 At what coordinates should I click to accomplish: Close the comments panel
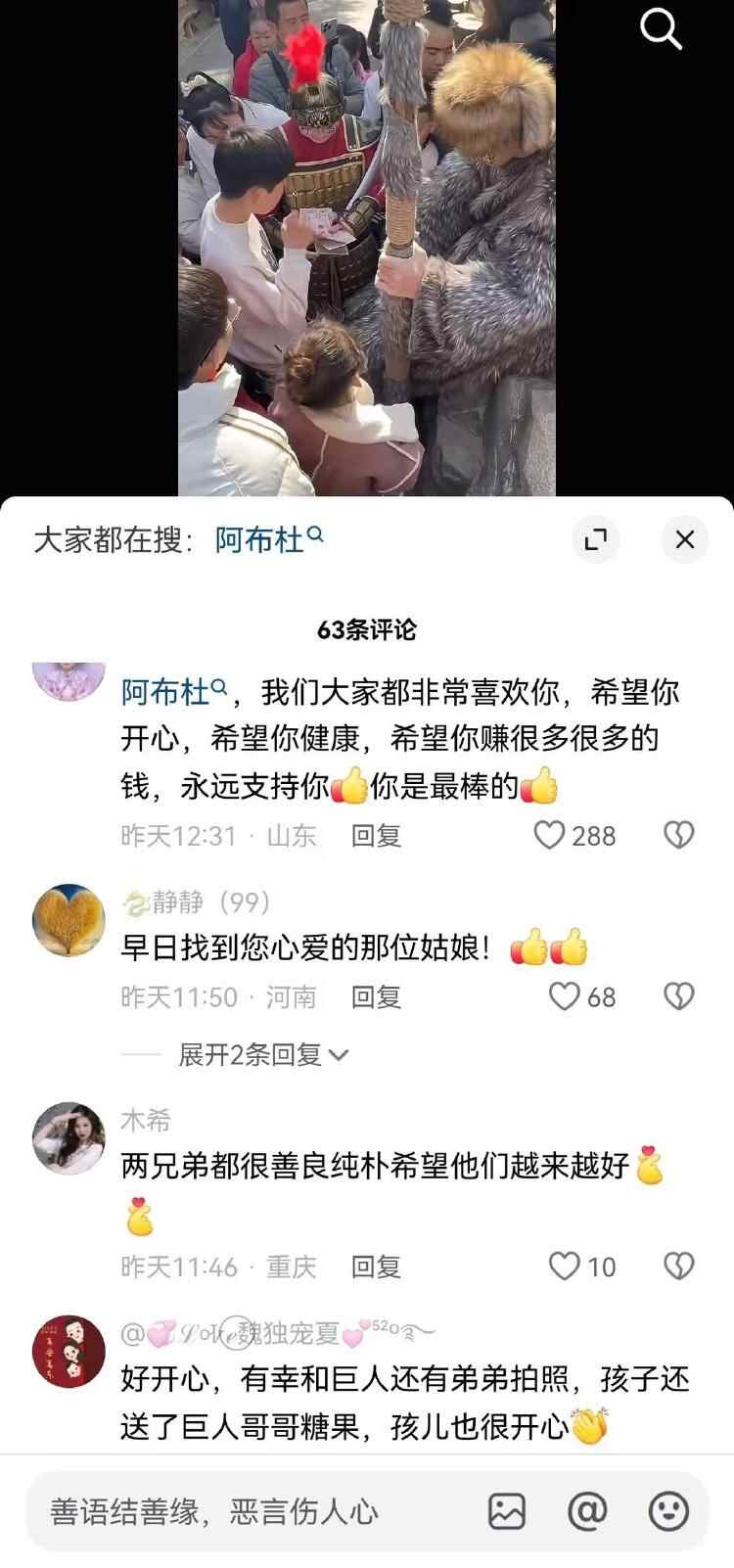(684, 539)
